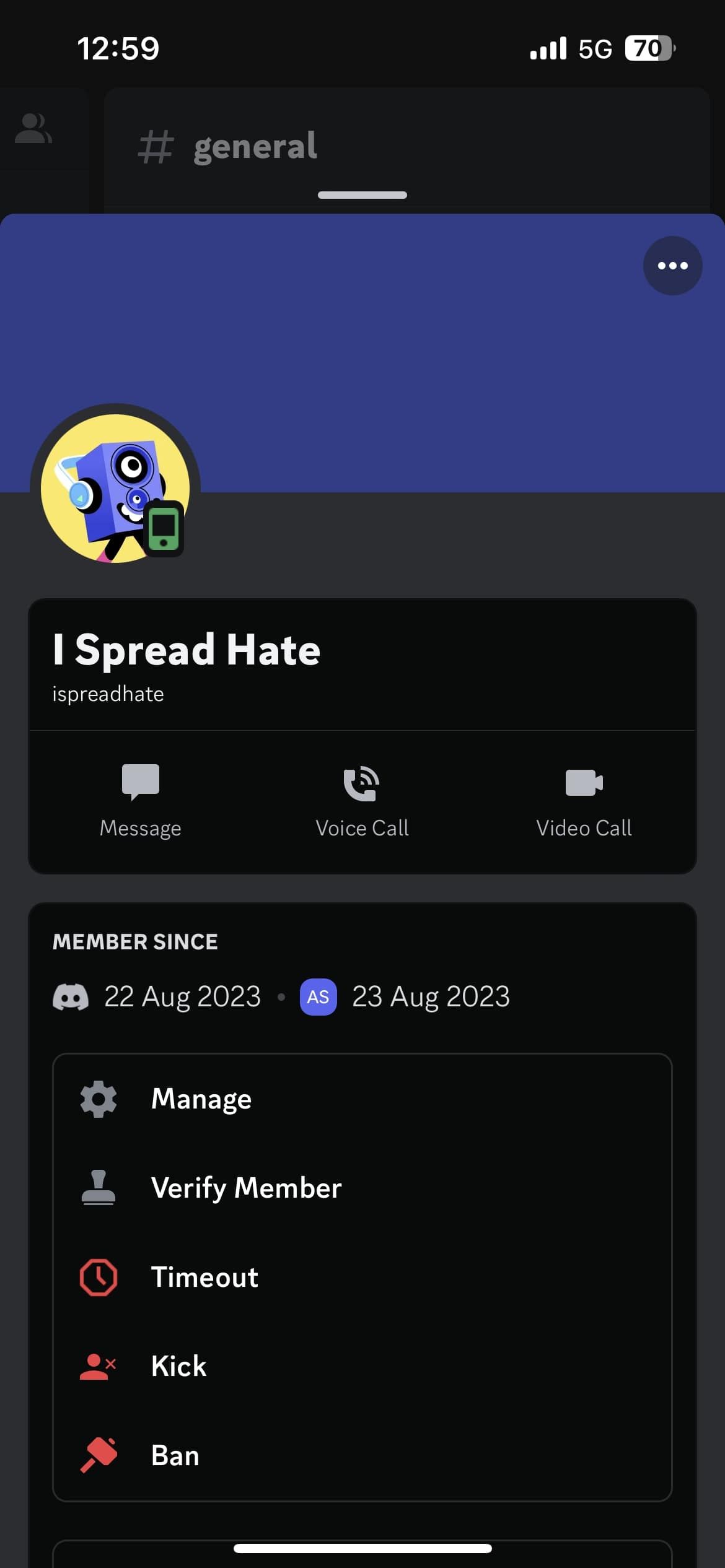
Task: Open the members list icon top left
Action: pos(32,128)
